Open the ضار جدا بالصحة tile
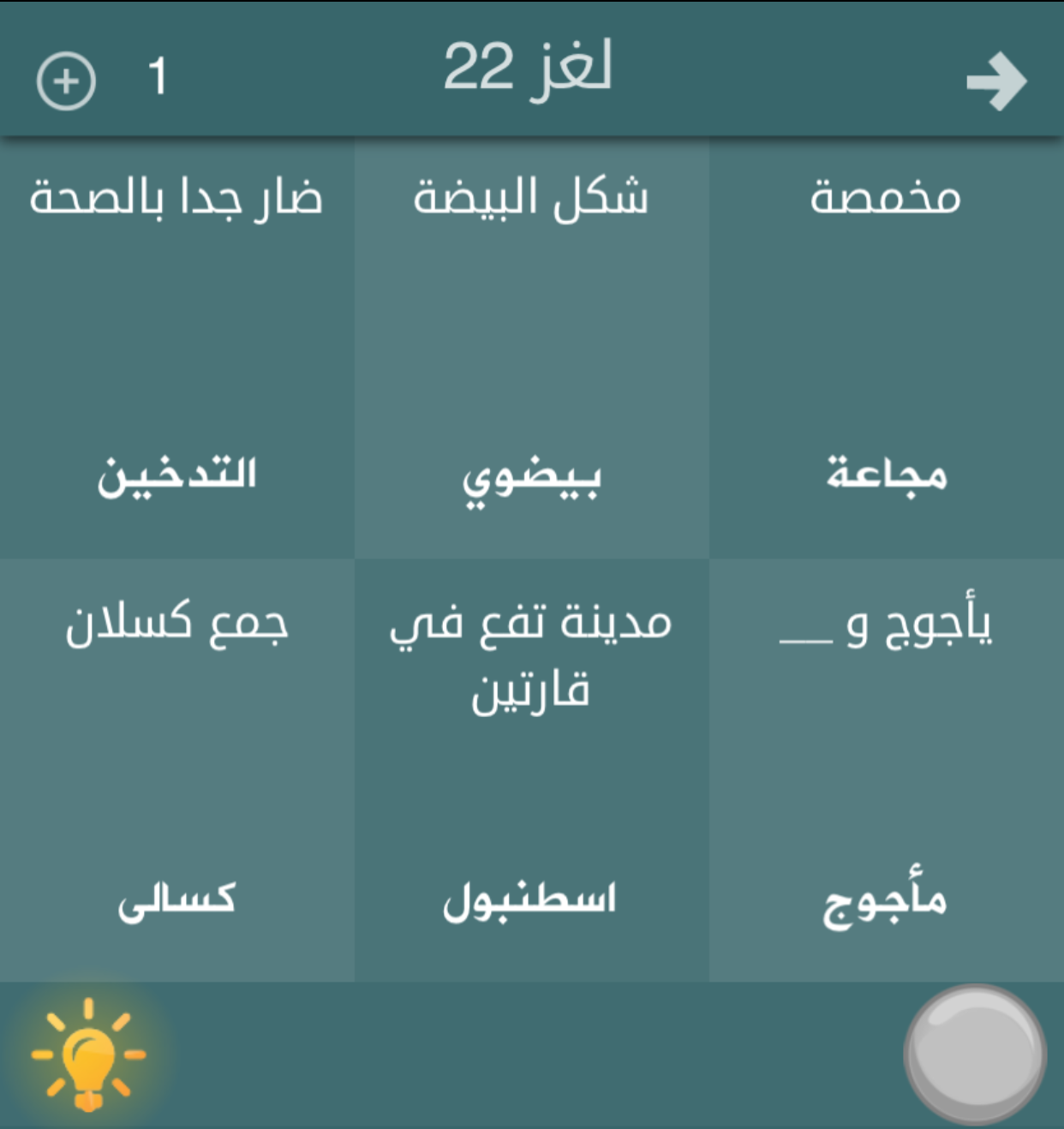 coord(176,347)
